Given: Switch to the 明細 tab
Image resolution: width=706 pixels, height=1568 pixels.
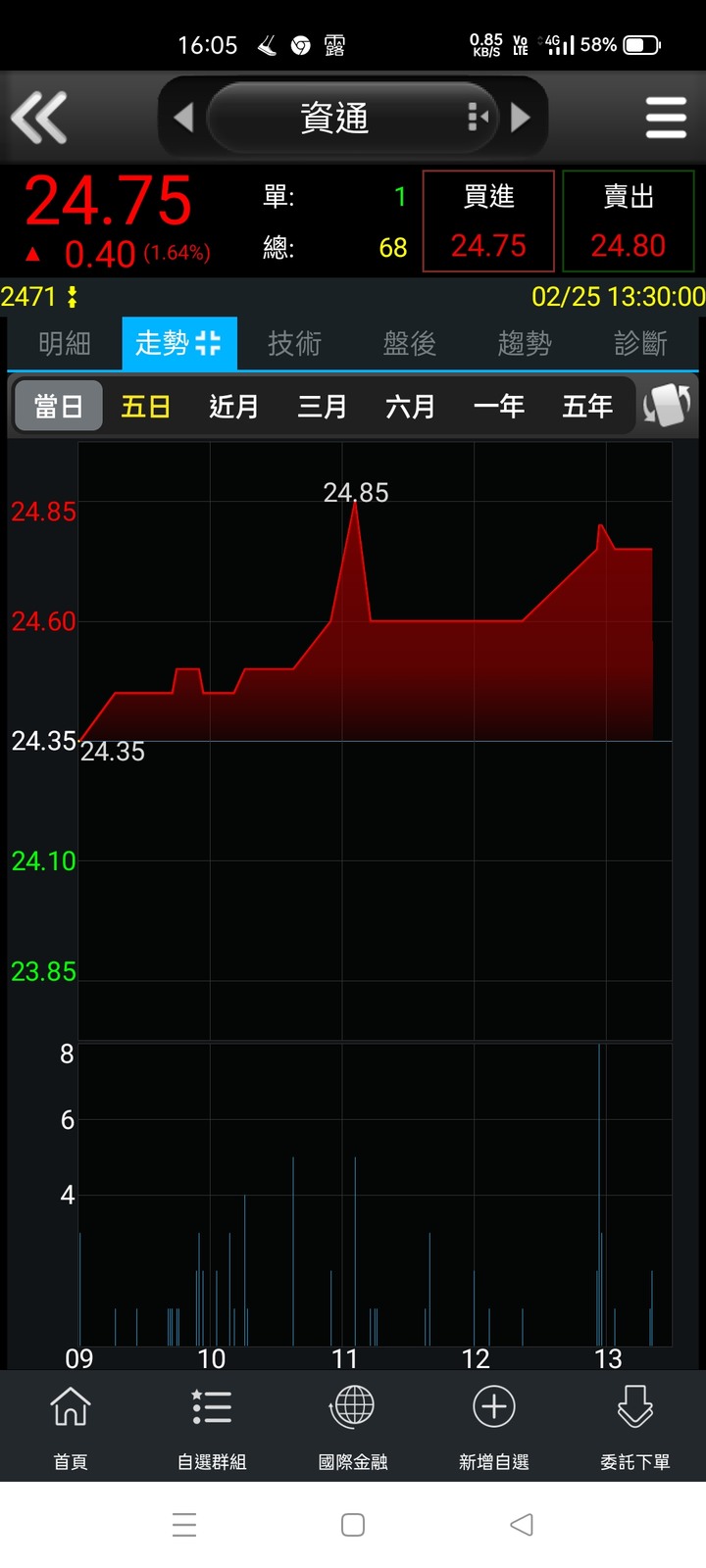Looking at the screenshot, I should click(65, 344).
